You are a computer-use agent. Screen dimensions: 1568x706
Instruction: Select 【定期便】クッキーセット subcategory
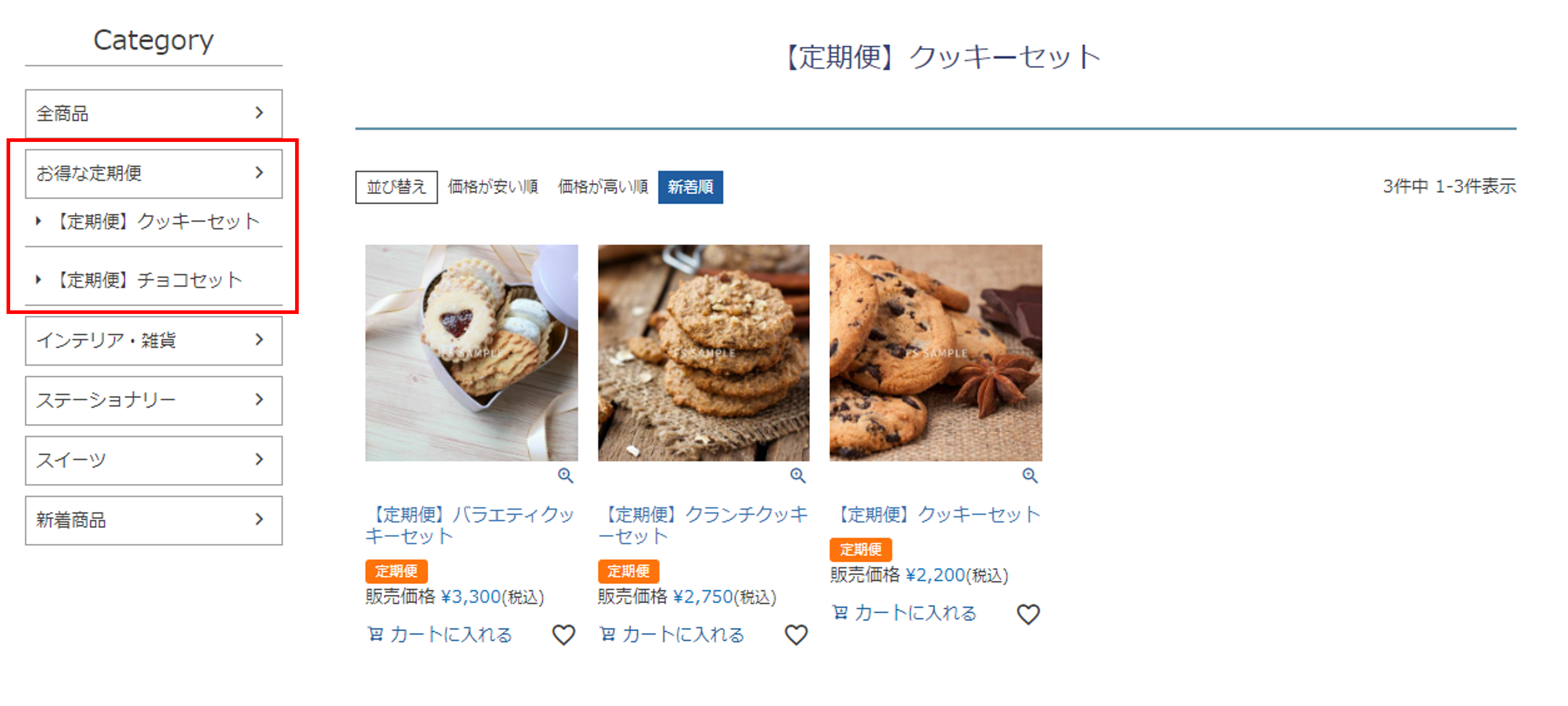(x=157, y=221)
